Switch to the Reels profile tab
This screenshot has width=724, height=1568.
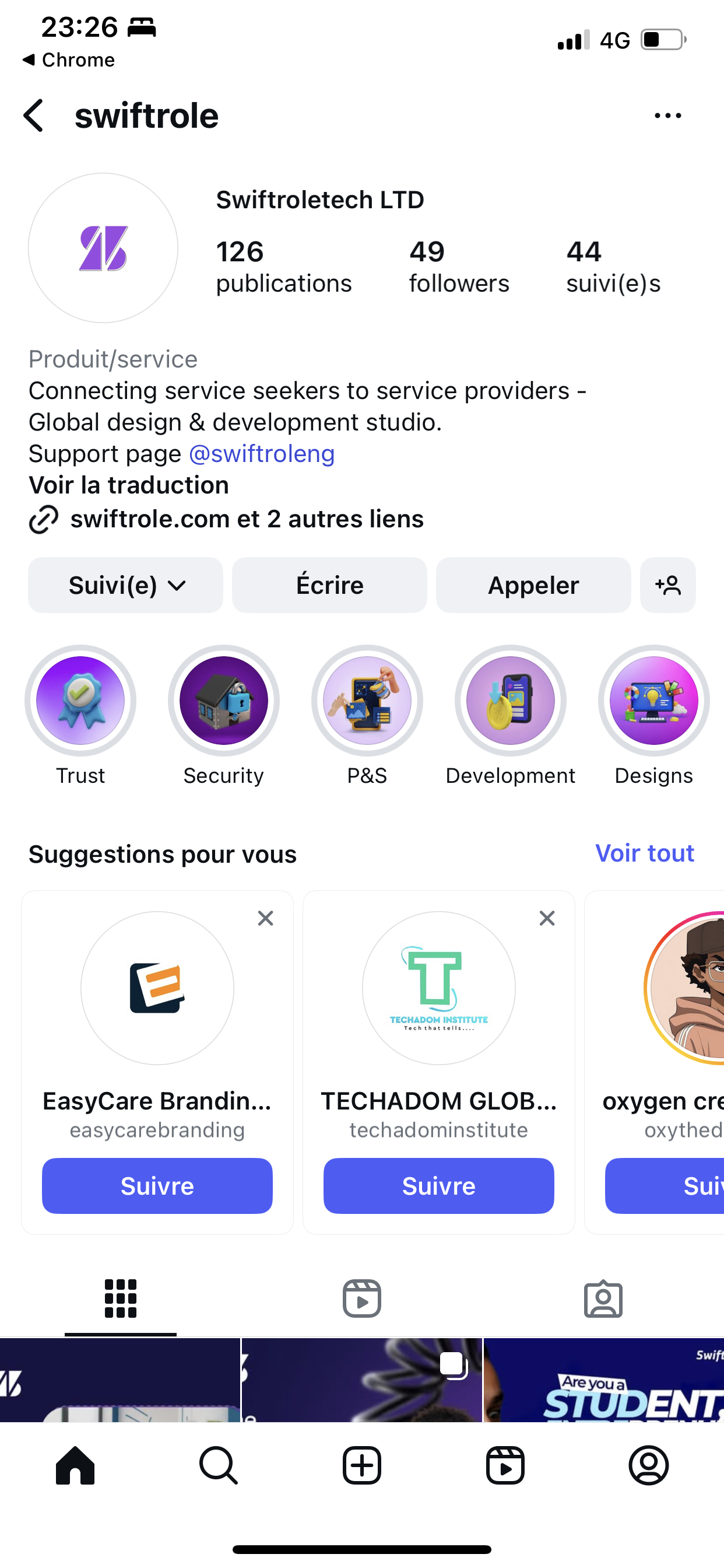click(362, 1298)
